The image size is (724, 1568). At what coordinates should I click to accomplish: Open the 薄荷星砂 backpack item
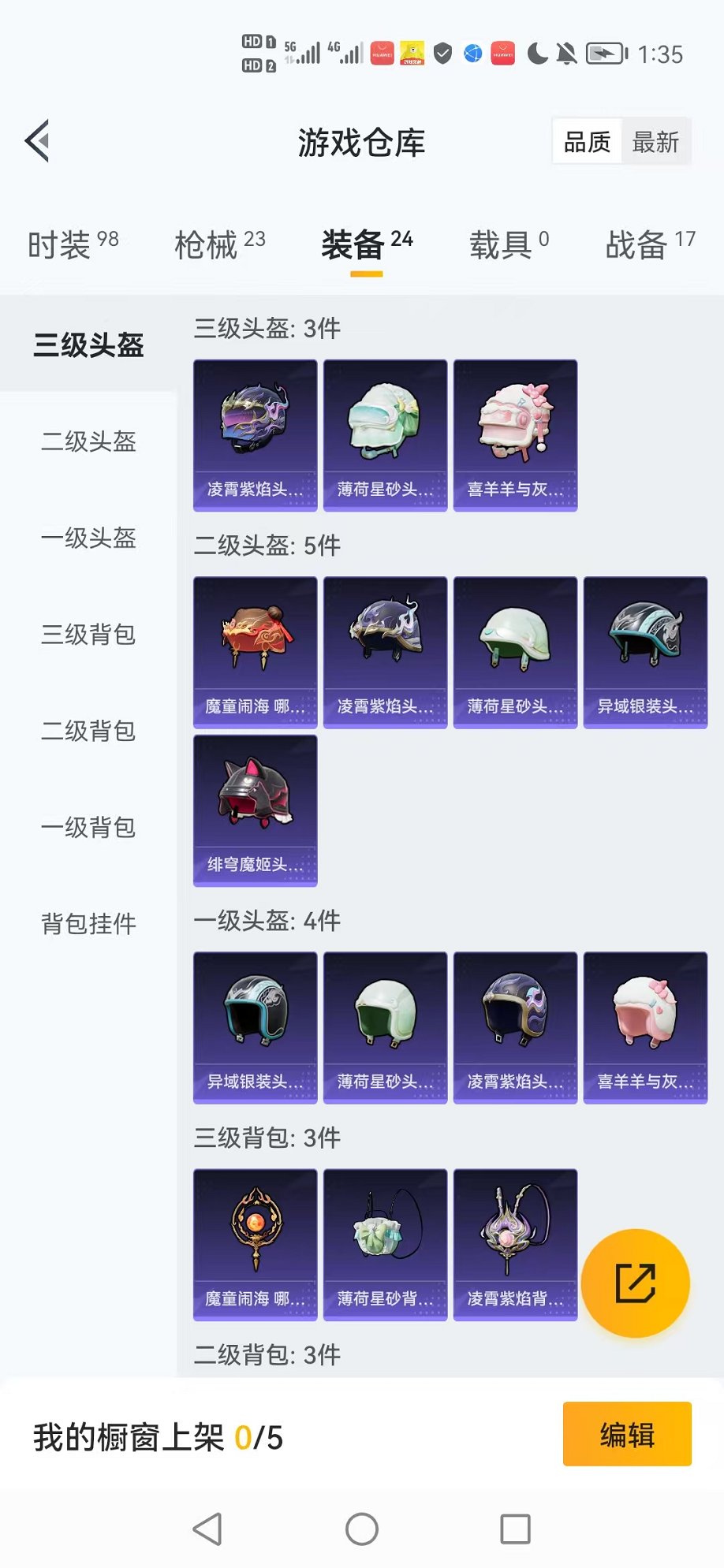point(386,1244)
